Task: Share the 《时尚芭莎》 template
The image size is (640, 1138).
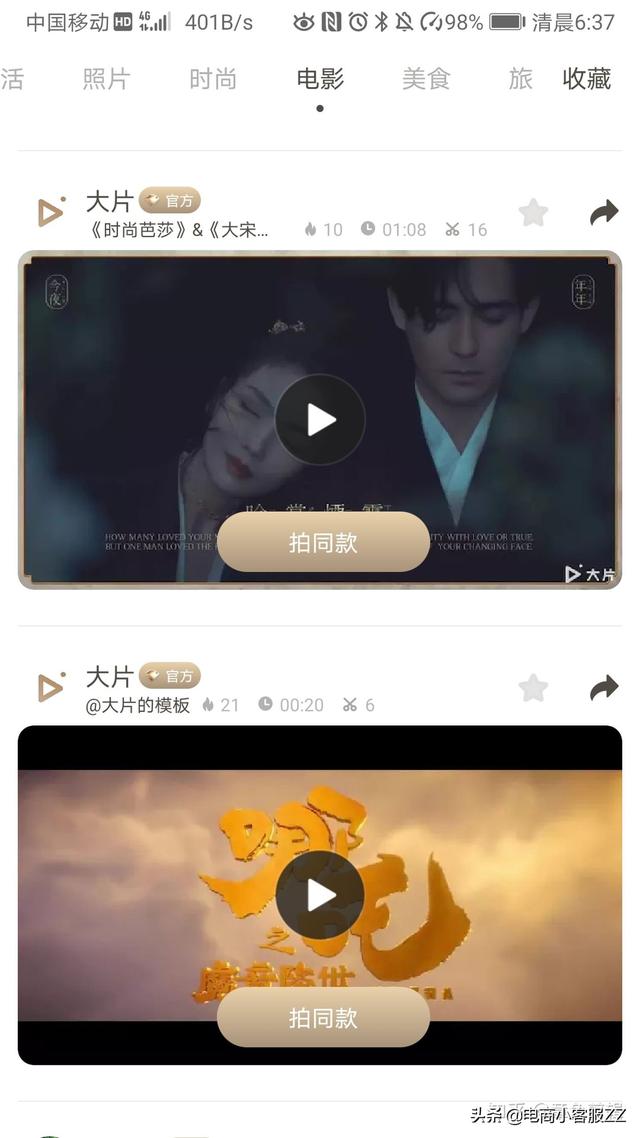Action: click(604, 213)
